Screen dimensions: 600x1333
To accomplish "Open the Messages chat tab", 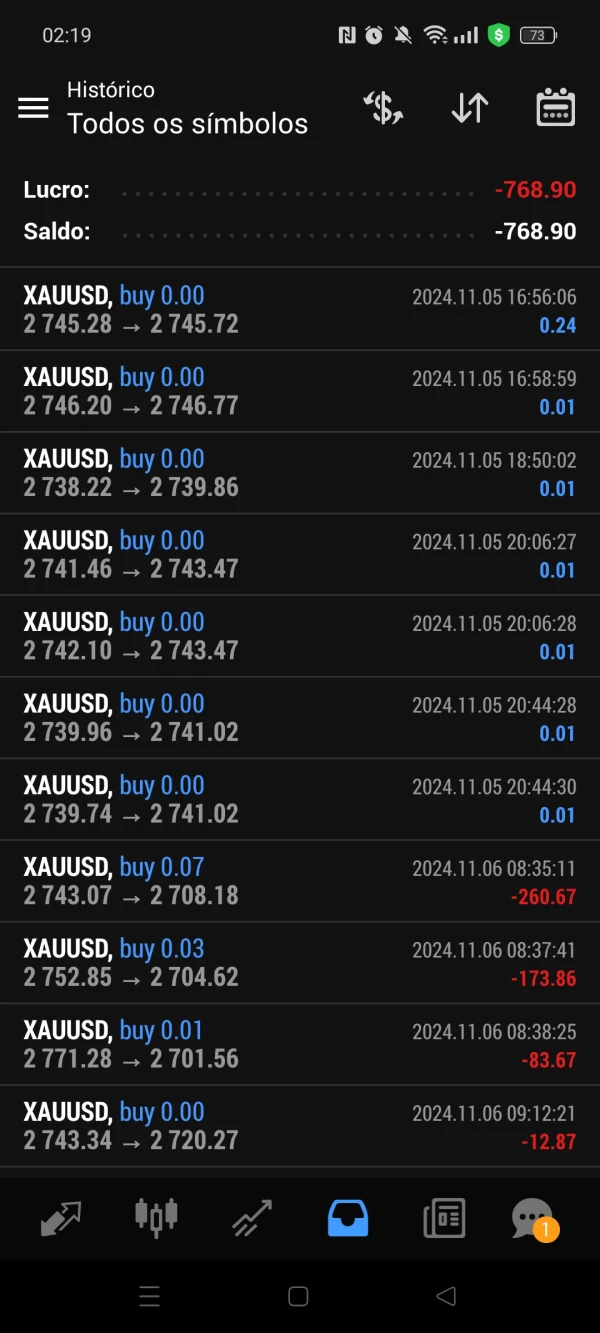I will click(x=532, y=1218).
